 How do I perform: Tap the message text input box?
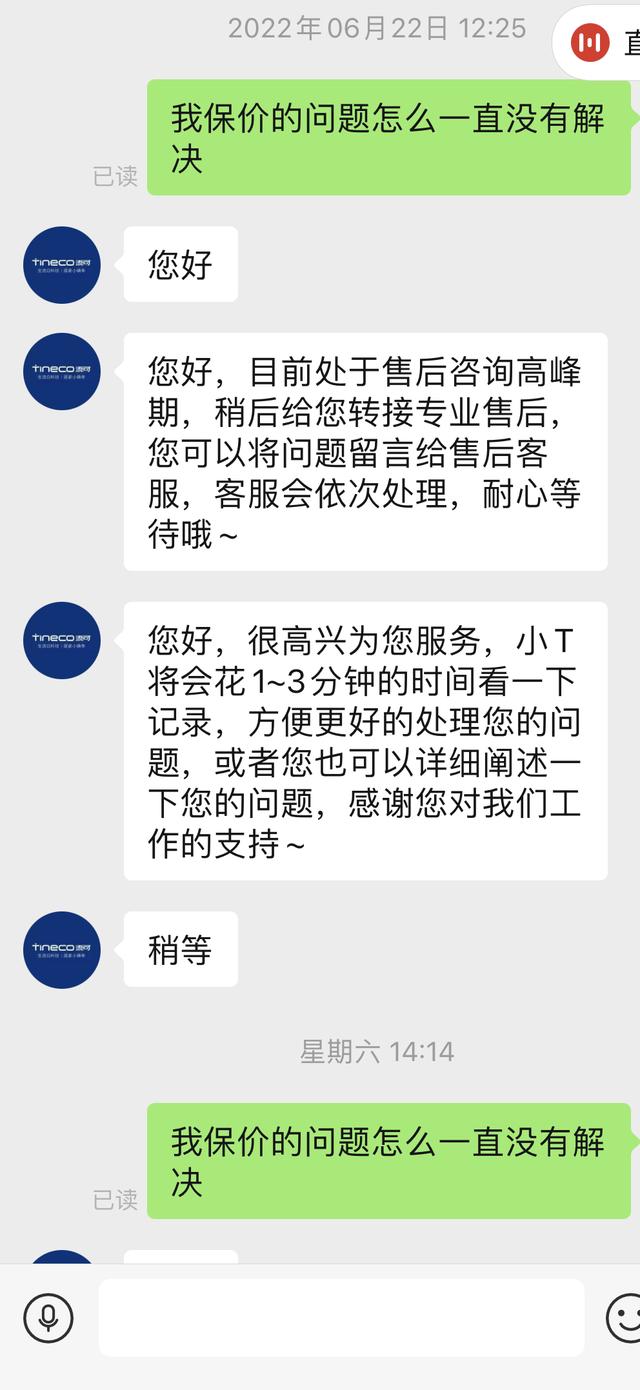341,1318
